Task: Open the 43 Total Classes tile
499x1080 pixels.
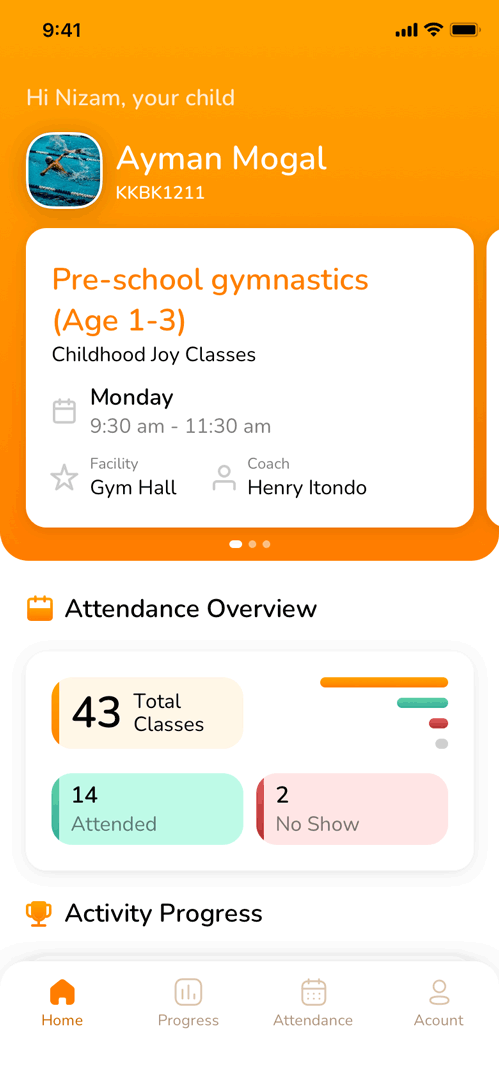Action: click(147, 713)
